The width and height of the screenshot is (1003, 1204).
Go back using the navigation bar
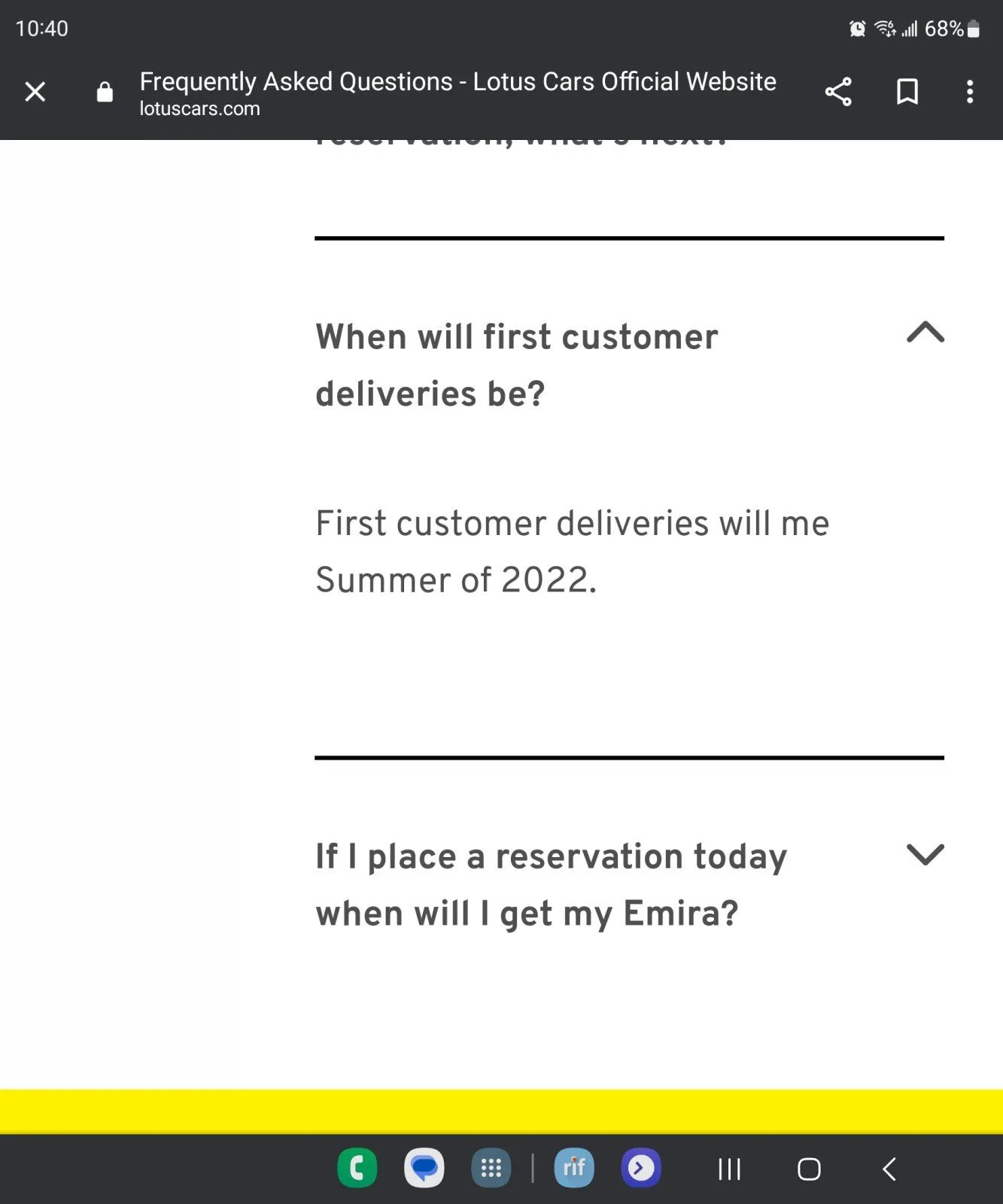(889, 1169)
